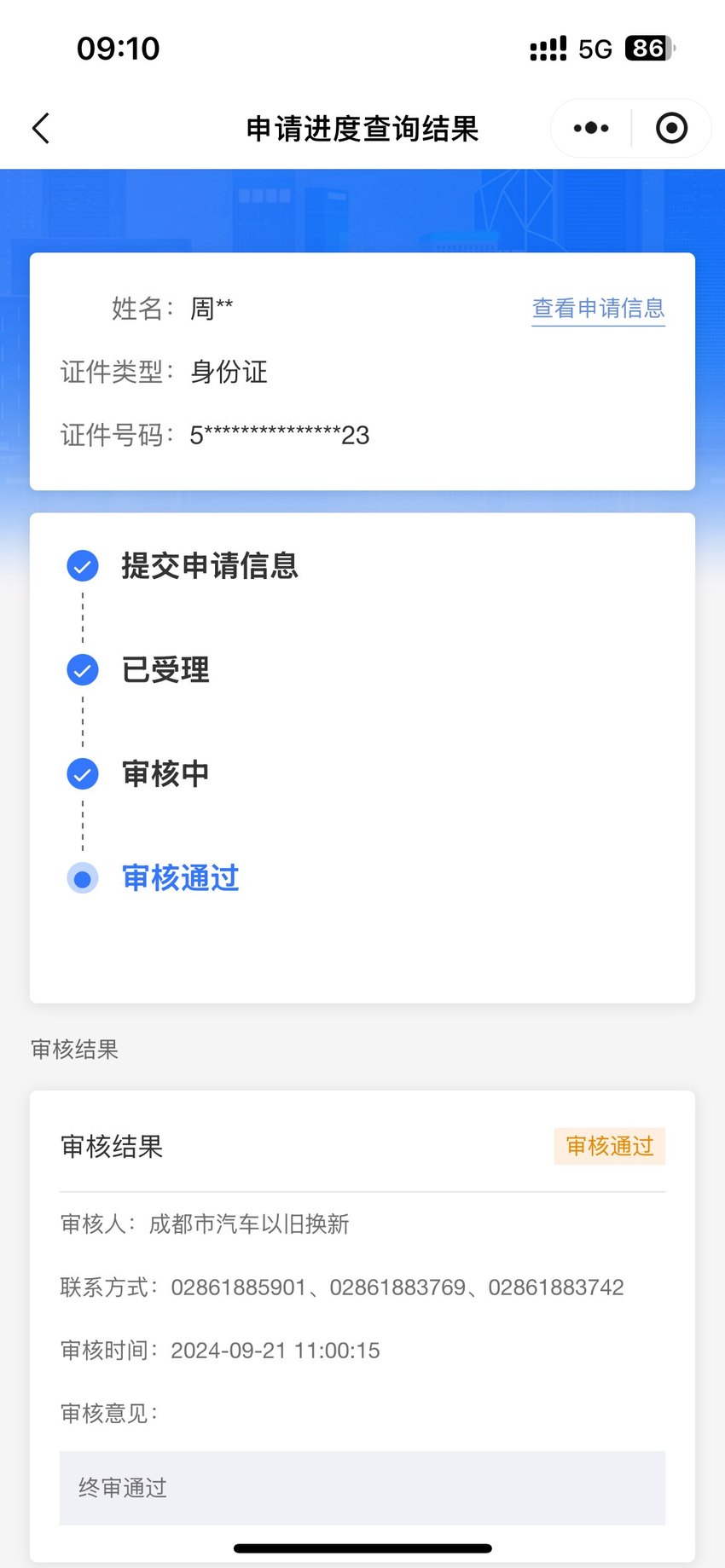The width and height of the screenshot is (725, 1568).
Task: Open the 查看申请信息 link
Action: tap(598, 309)
